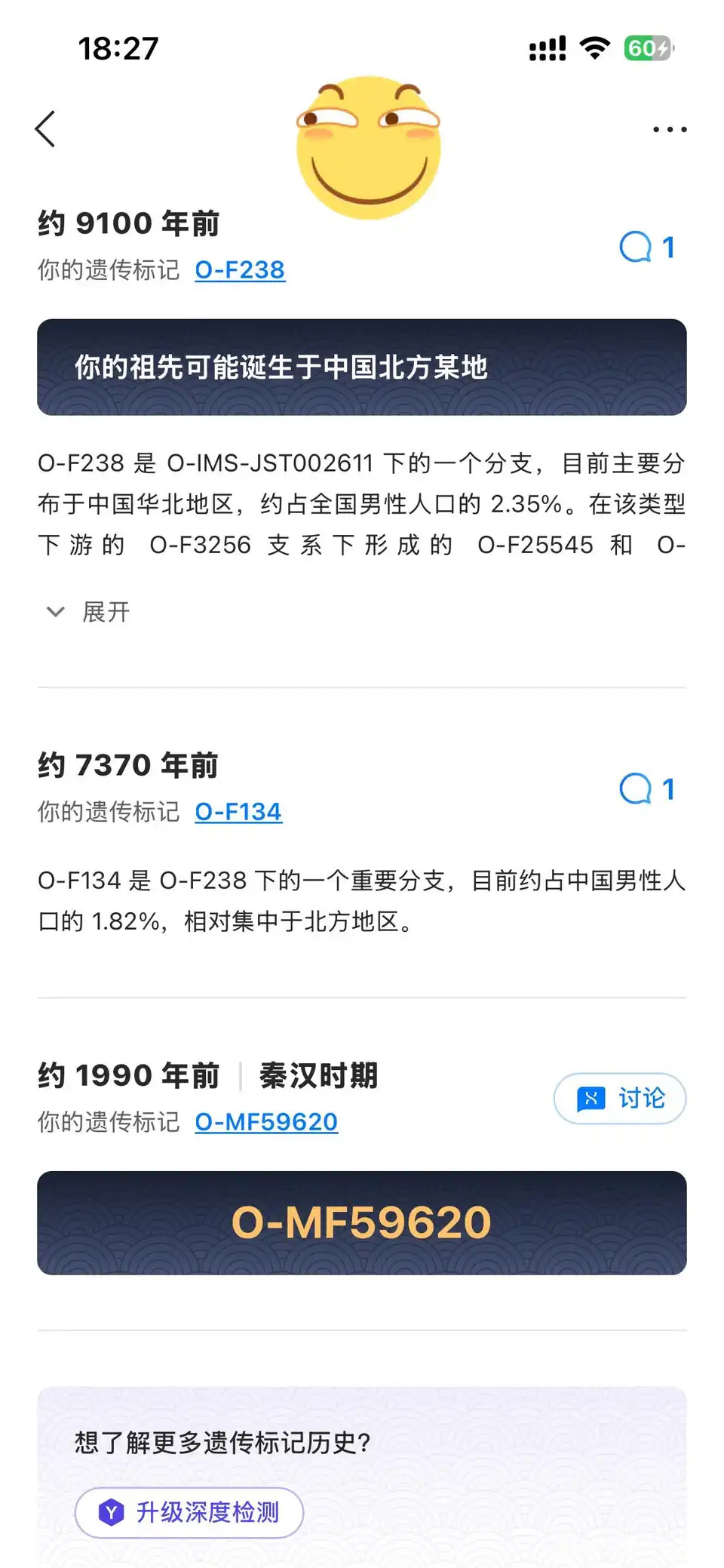View comments on the 9100 years entry

pyautogui.click(x=646, y=247)
